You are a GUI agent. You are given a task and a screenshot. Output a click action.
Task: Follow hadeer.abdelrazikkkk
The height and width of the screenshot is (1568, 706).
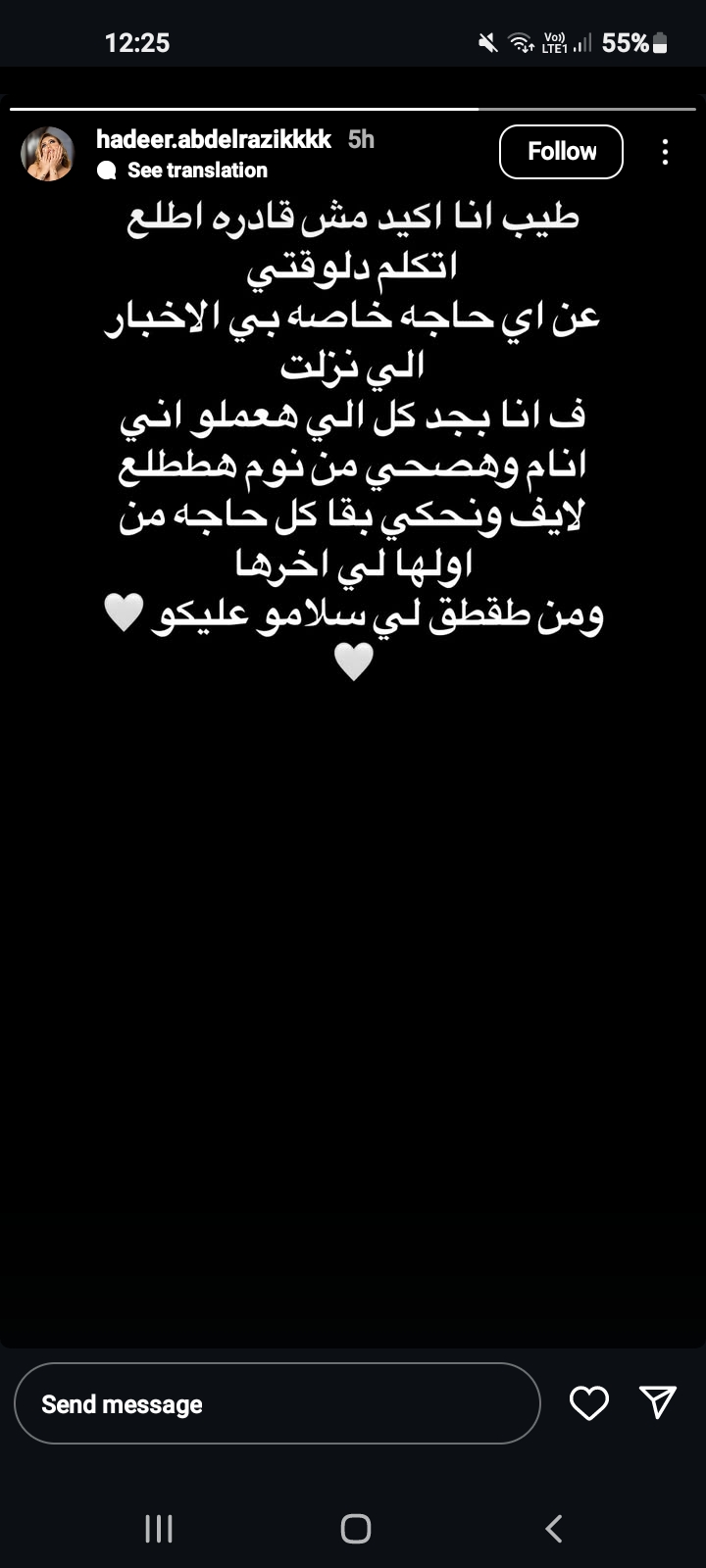(561, 152)
